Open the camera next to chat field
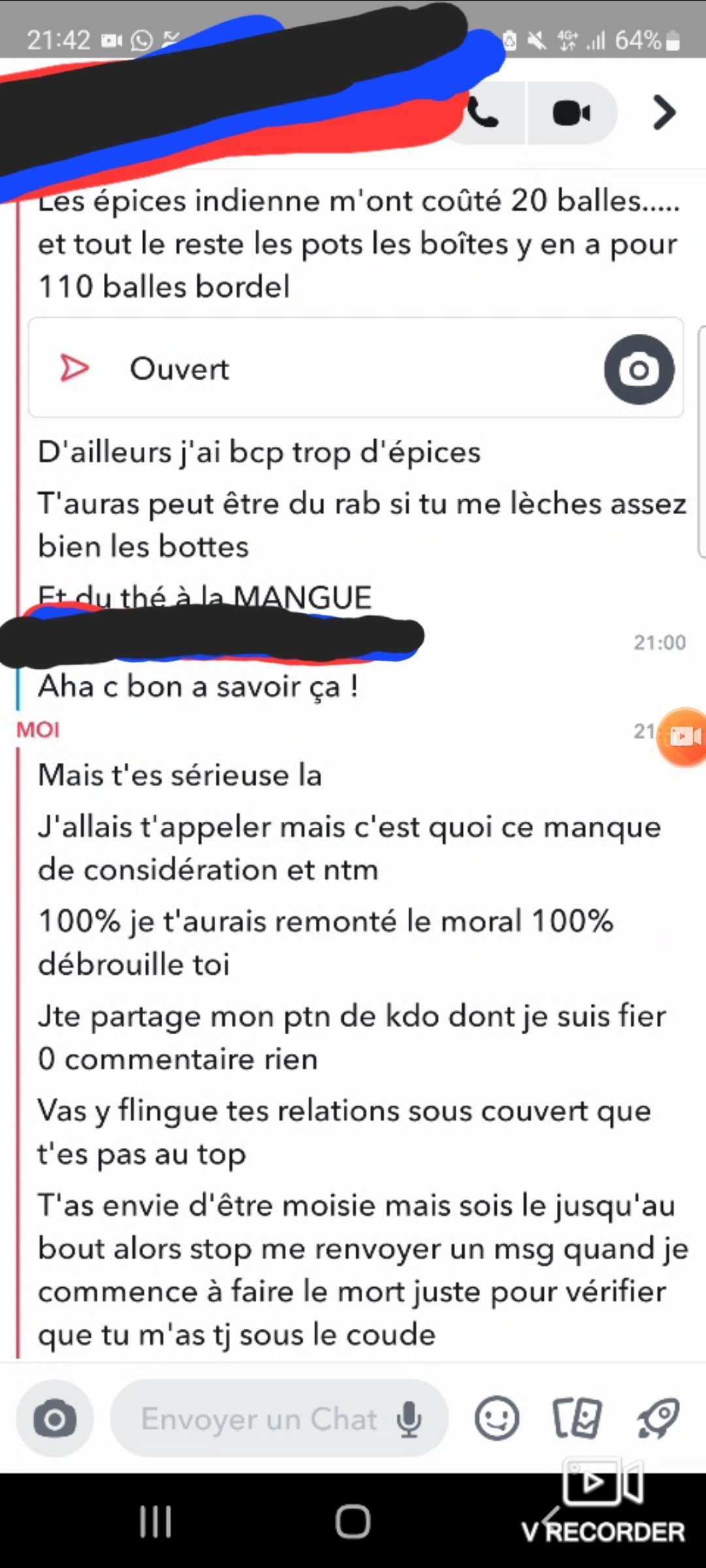 point(55,1419)
